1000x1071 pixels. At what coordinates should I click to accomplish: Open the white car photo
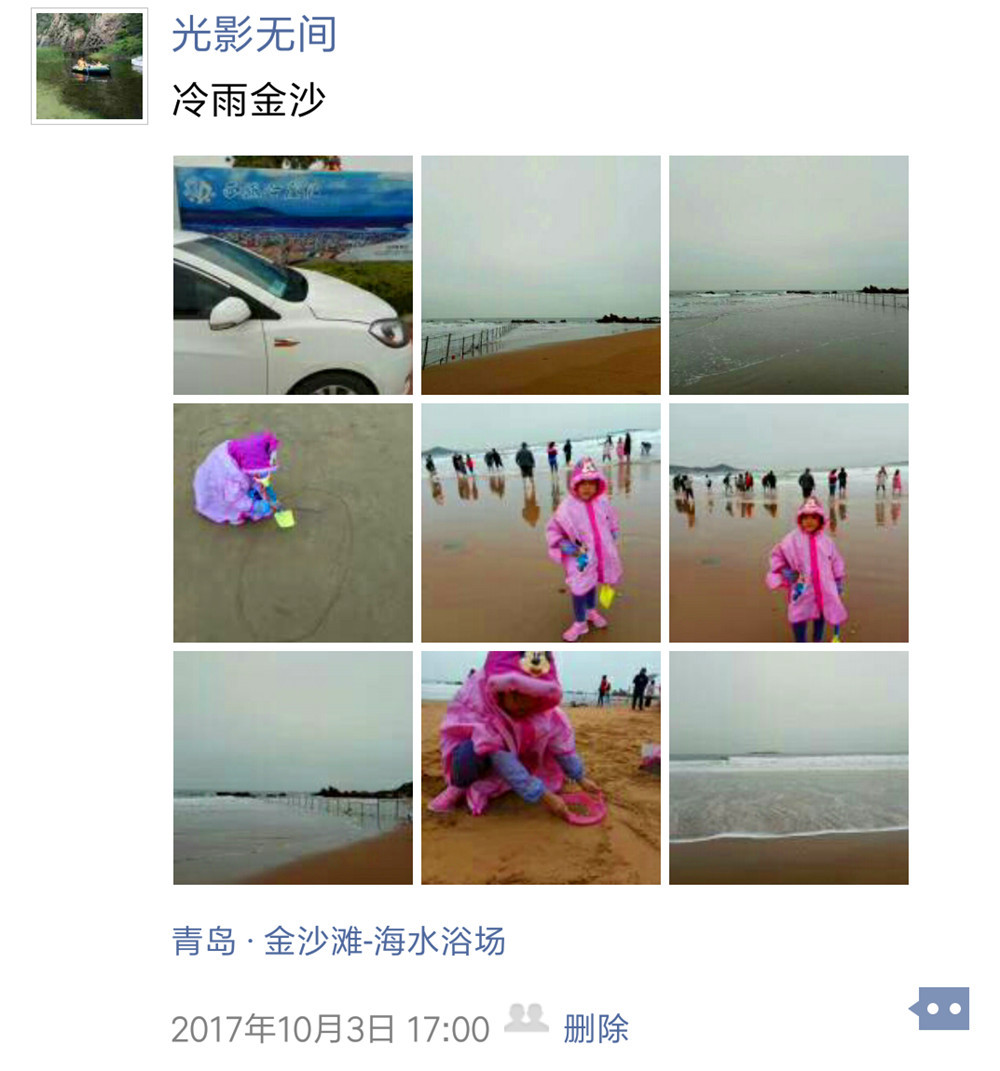(293, 275)
